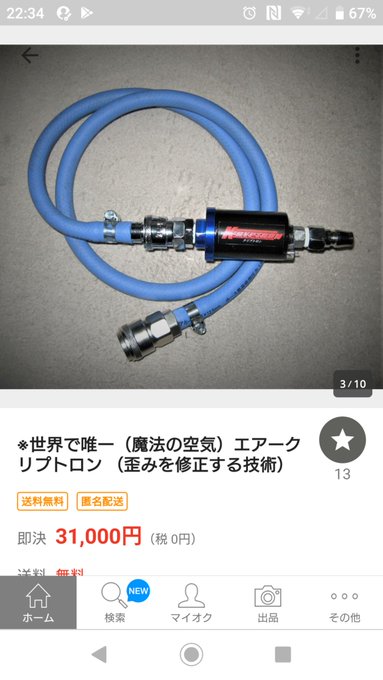Open the その他 tab

pos(344,603)
